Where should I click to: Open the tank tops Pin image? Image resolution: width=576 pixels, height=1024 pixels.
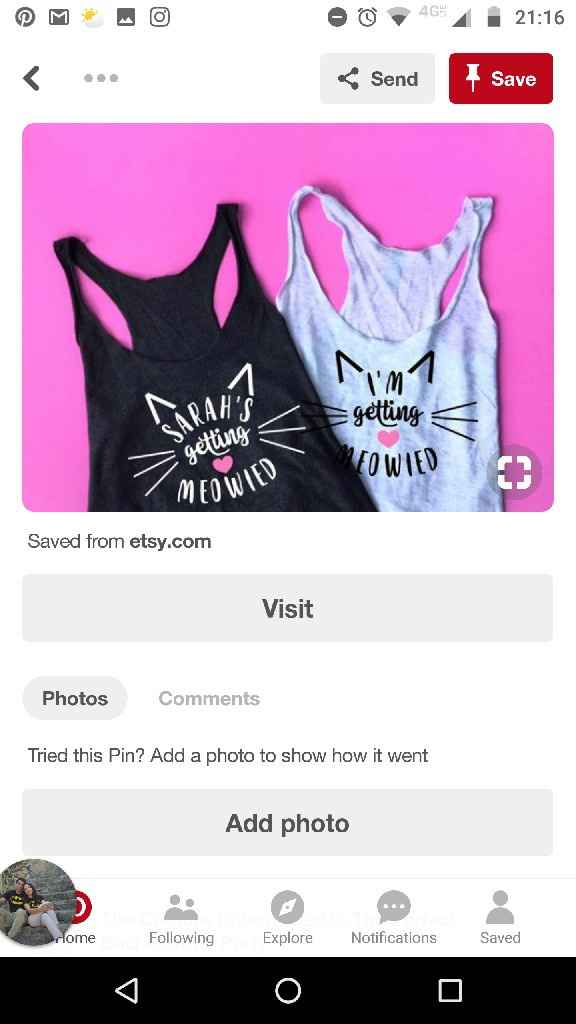coord(288,317)
